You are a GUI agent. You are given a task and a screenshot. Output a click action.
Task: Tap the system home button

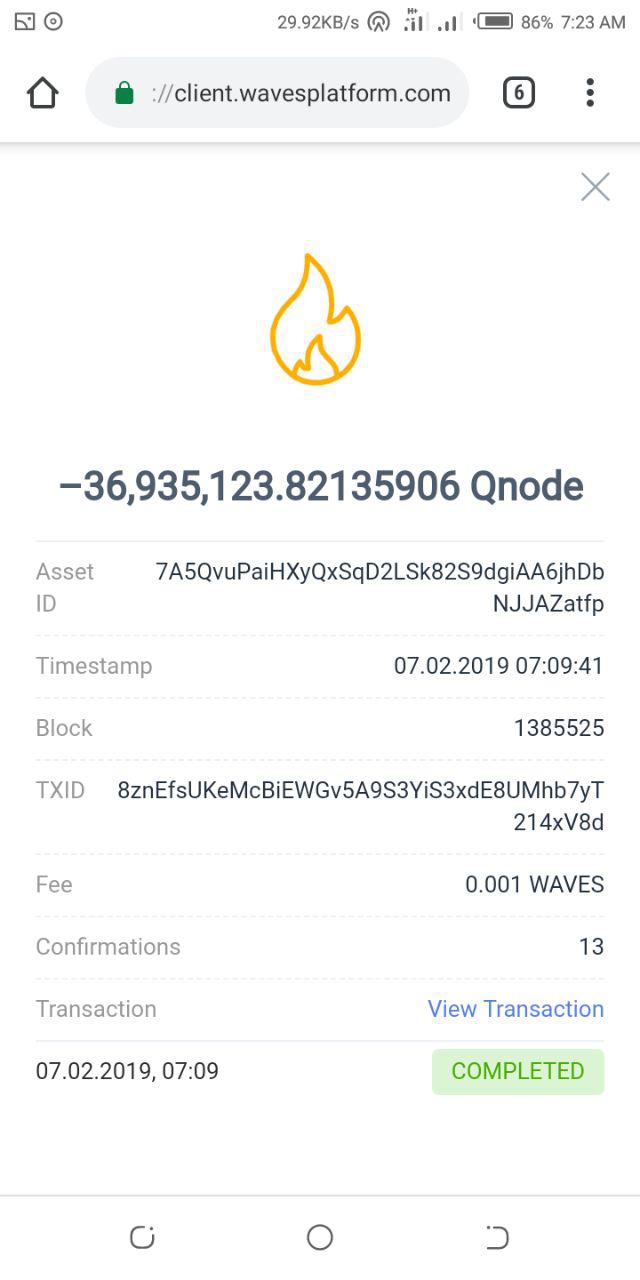[x=320, y=1237]
